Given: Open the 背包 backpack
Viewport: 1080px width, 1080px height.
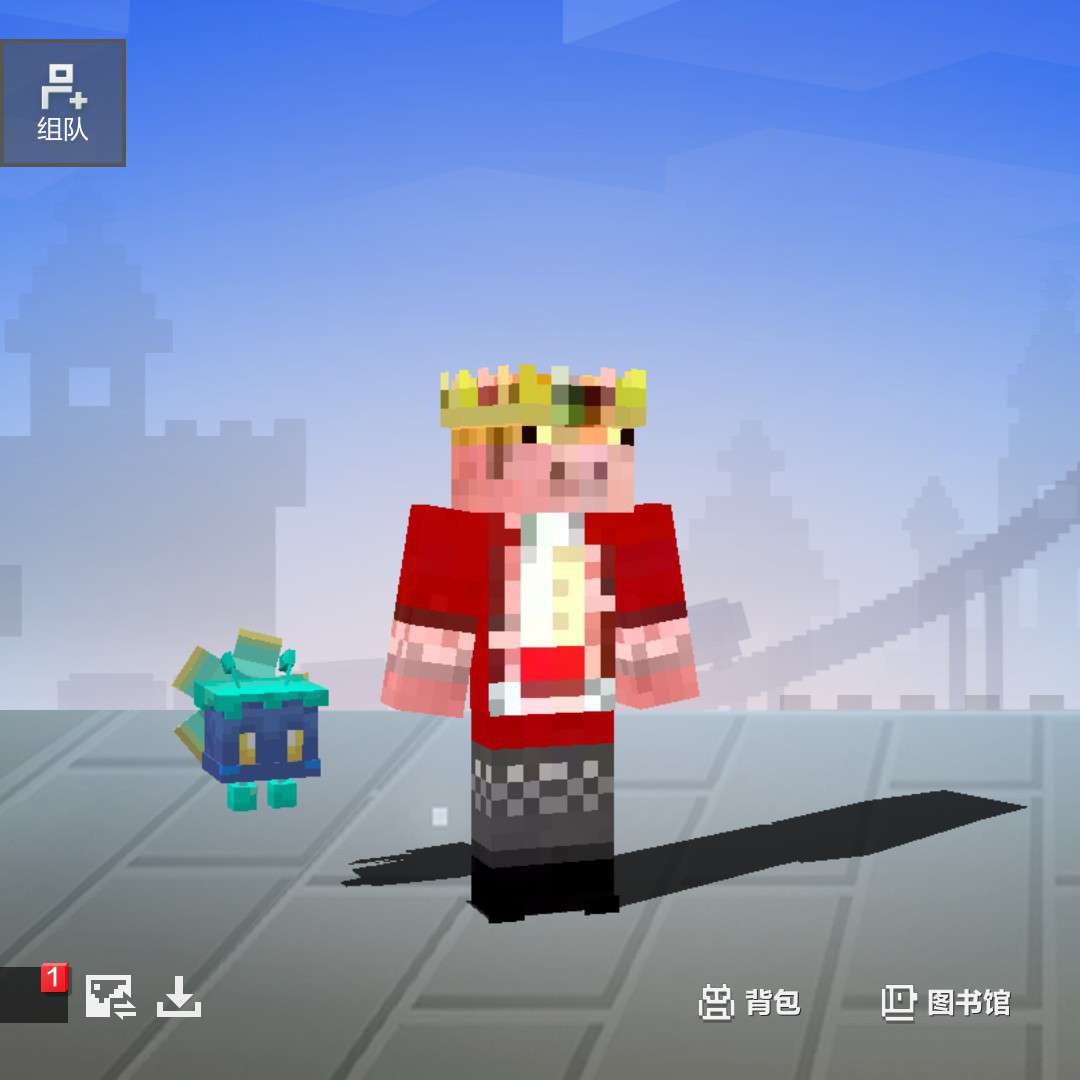Looking at the screenshot, I should (x=750, y=1001).
